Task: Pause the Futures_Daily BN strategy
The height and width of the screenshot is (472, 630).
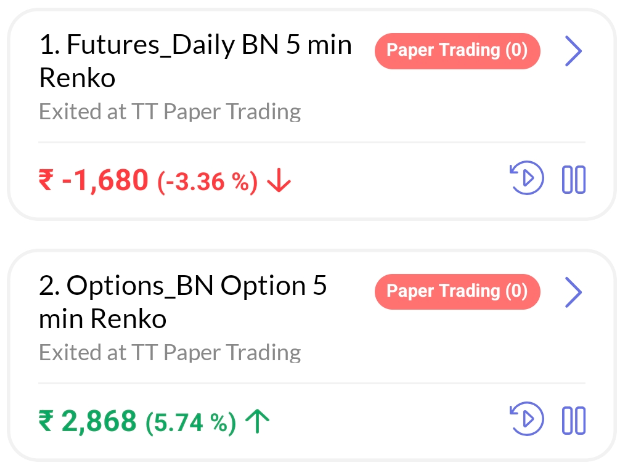Action: [x=574, y=180]
